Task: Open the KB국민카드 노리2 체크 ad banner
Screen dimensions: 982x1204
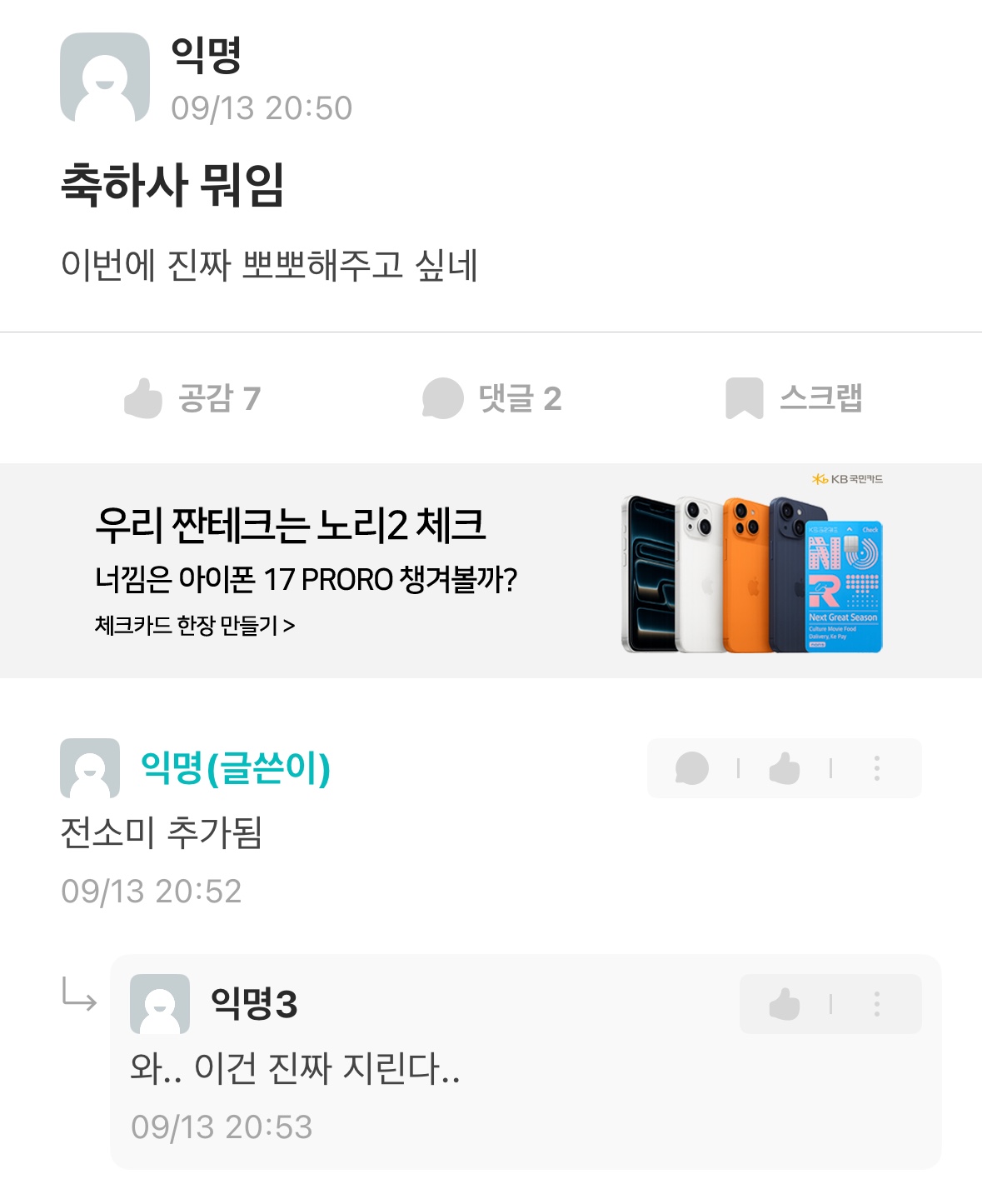Action: (x=491, y=571)
